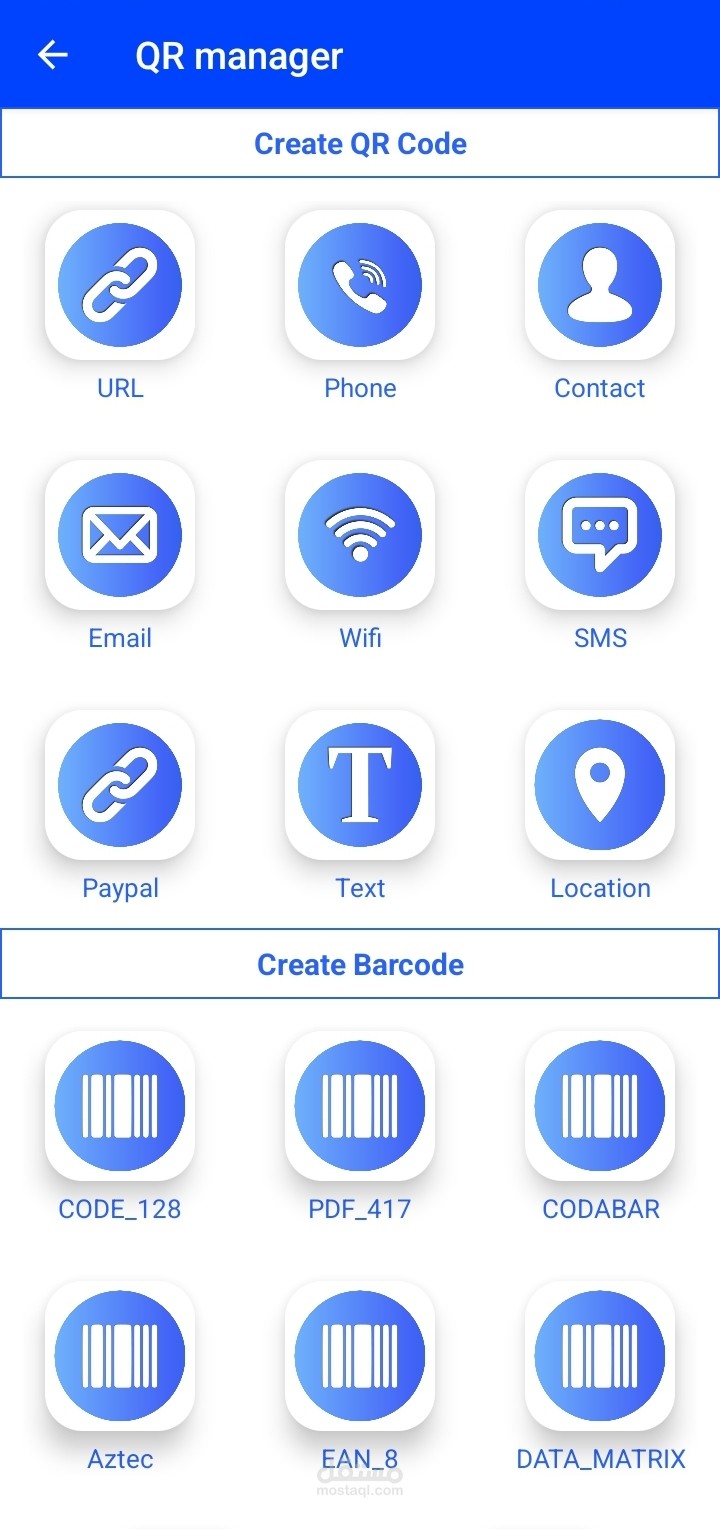
Task: Select the Paypal QR code tile
Action: click(x=120, y=785)
